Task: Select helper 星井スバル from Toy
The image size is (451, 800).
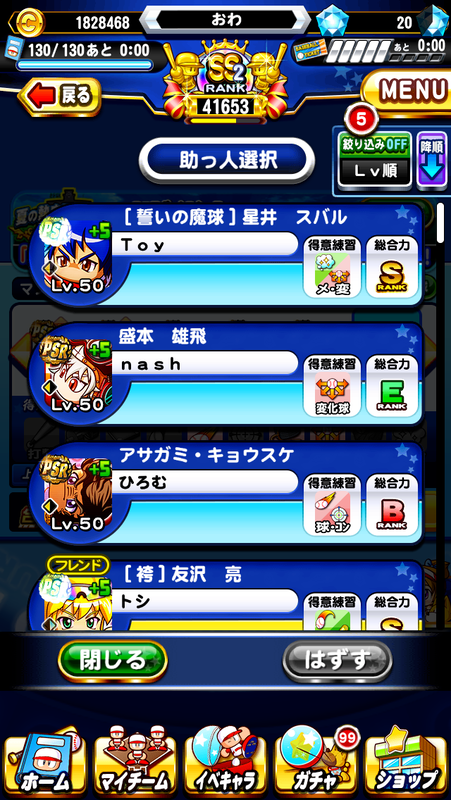Action: 226,255
